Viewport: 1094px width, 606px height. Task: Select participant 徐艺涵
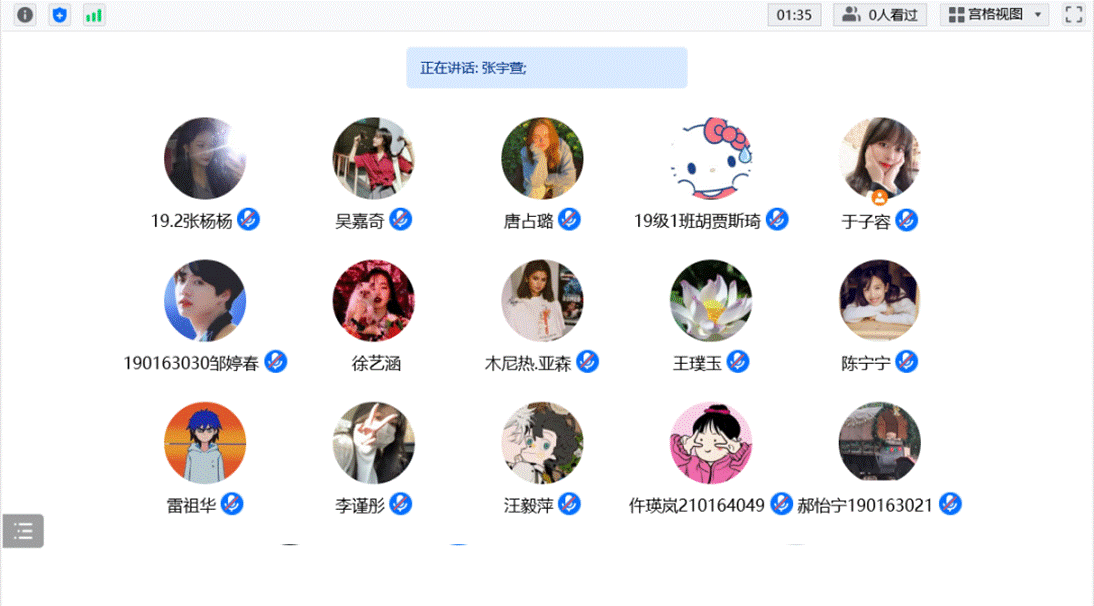tap(374, 301)
